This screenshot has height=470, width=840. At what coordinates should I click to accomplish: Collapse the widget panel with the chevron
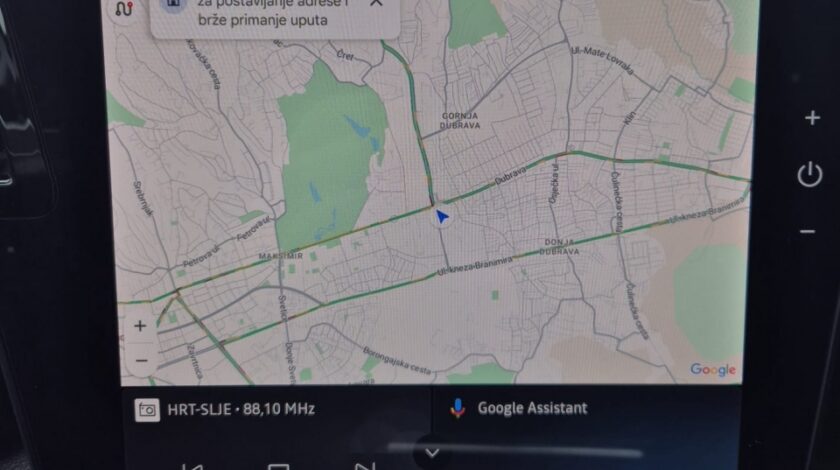pyautogui.click(x=432, y=452)
